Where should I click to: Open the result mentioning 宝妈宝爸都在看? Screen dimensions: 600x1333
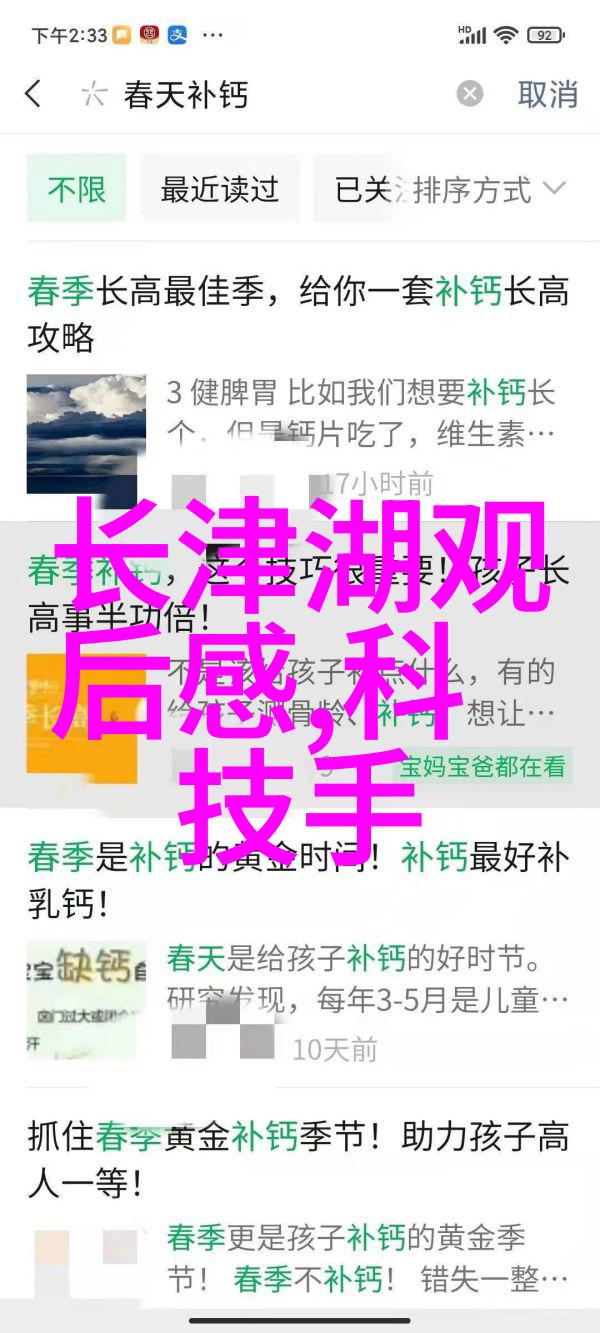[x=482, y=767]
